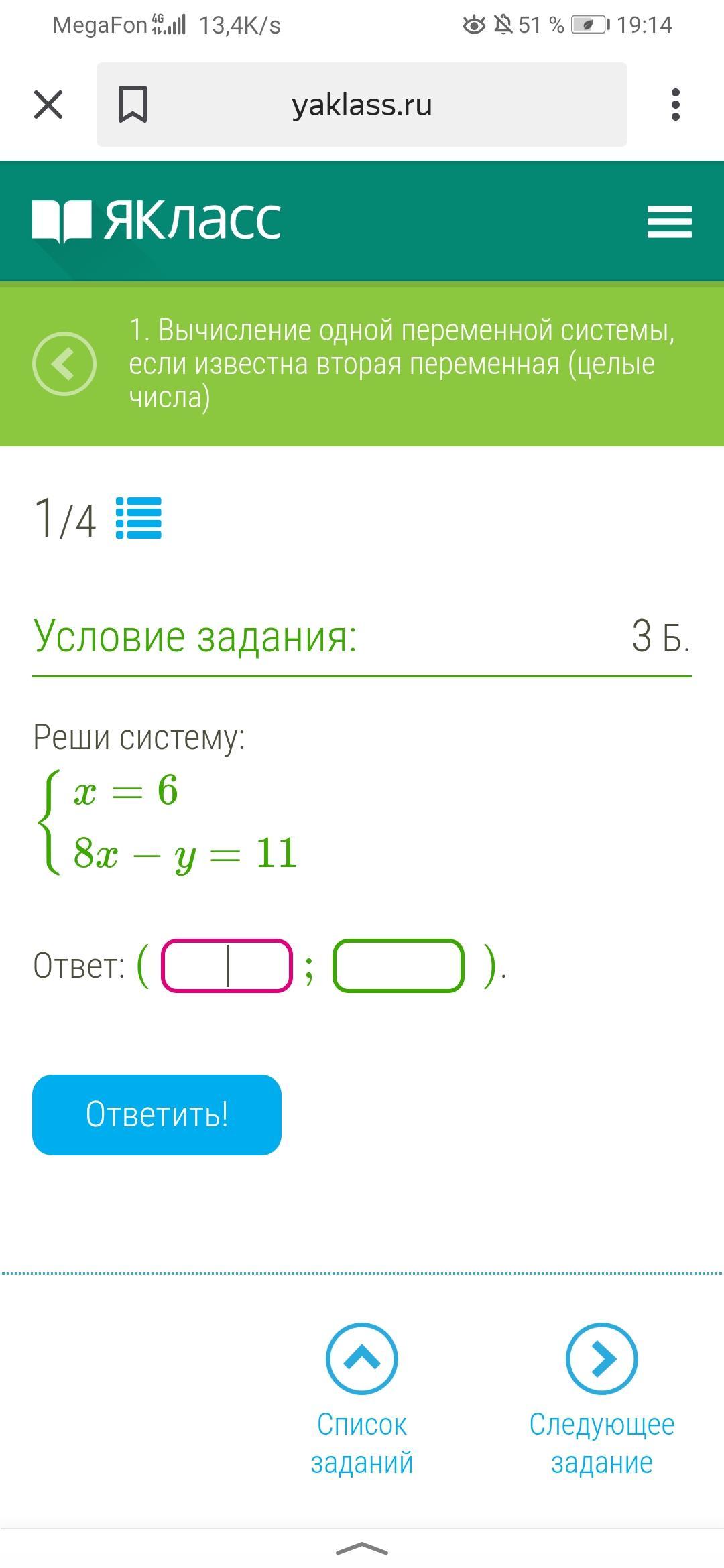The image size is (724, 1568).
Task: Submit with the Ответить! button
Action: pos(157,1114)
